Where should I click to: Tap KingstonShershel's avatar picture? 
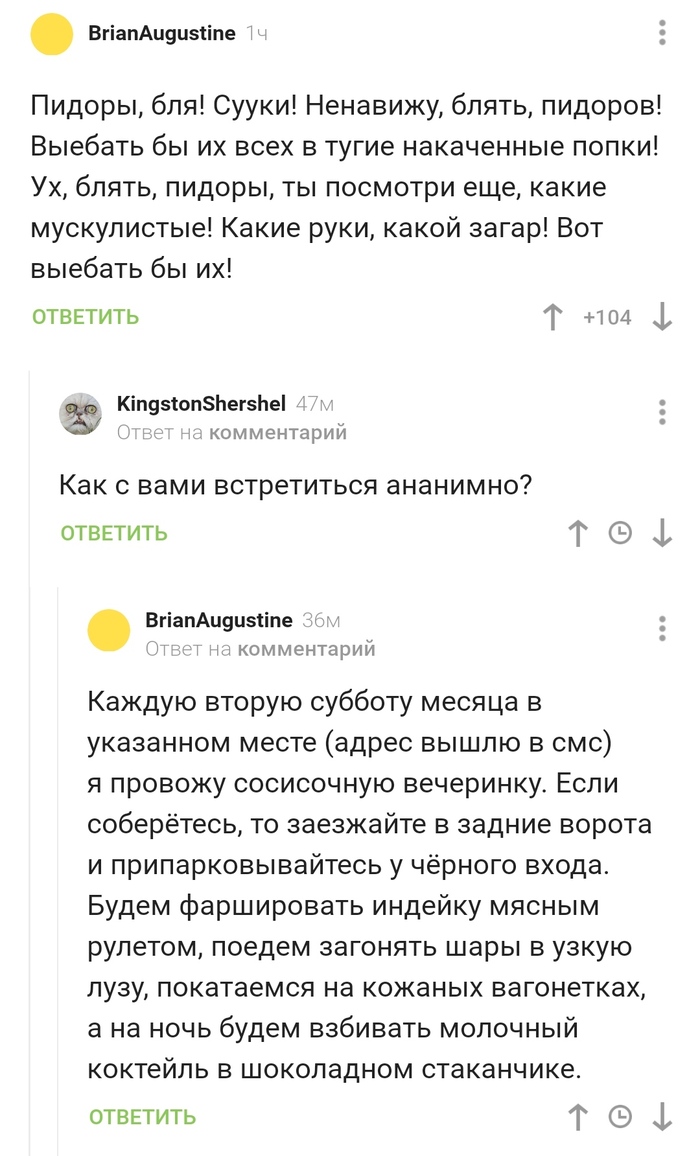tap(81, 413)
